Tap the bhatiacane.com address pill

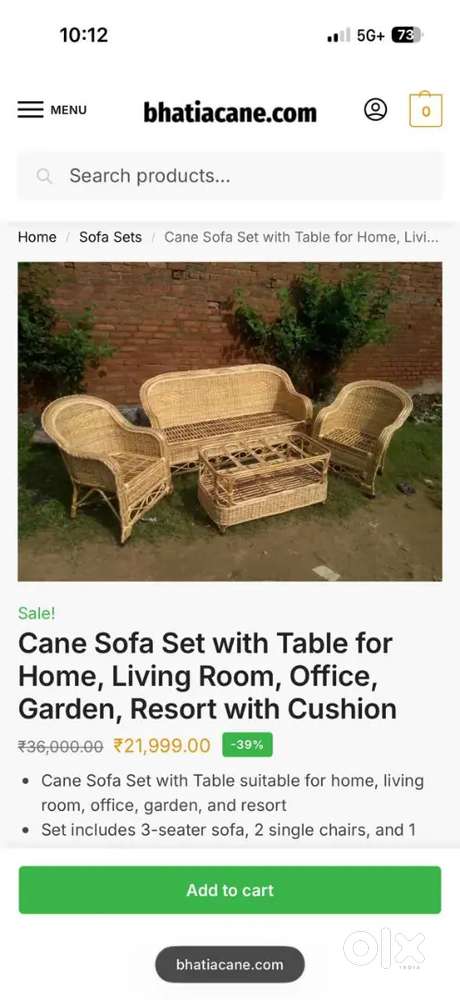[230, 964]
